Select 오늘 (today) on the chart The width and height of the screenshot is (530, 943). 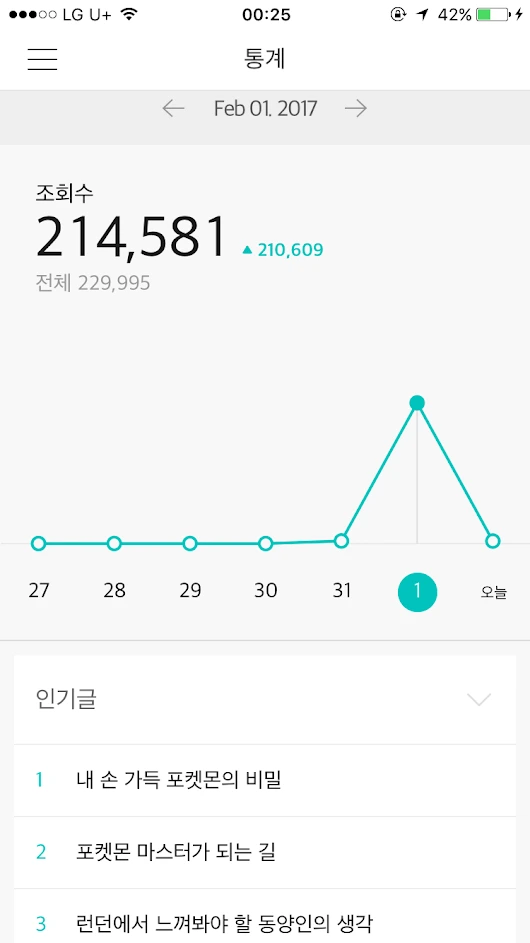point(493,592)
